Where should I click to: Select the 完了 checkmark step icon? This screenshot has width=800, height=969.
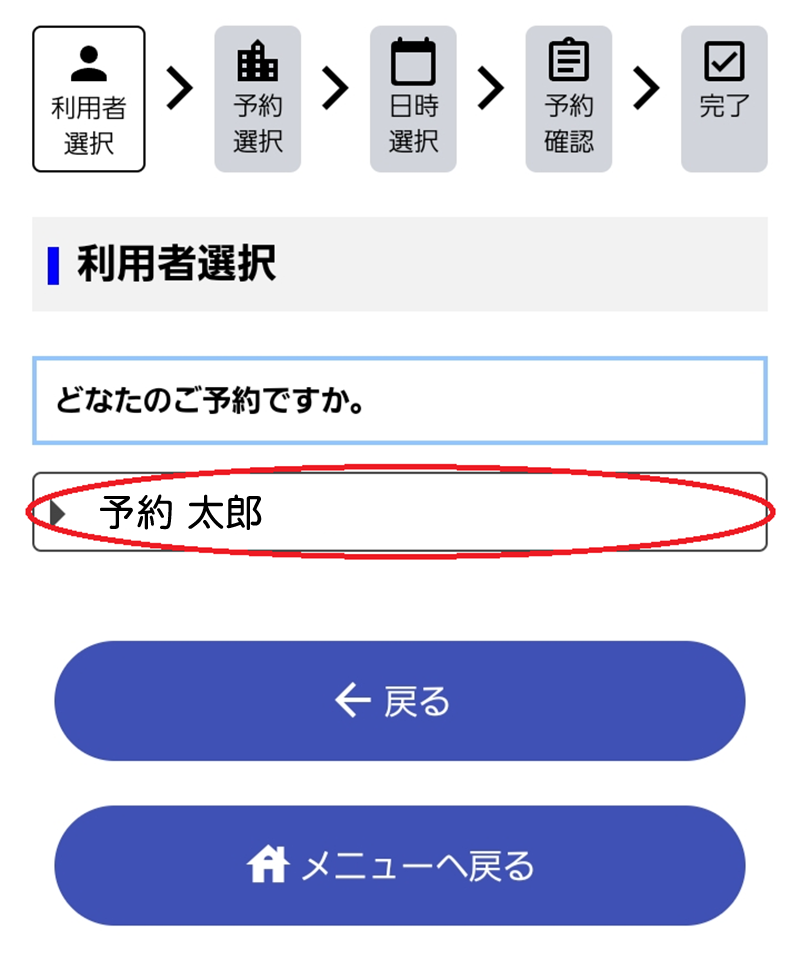pyautogui.click(x=723, y=62)
